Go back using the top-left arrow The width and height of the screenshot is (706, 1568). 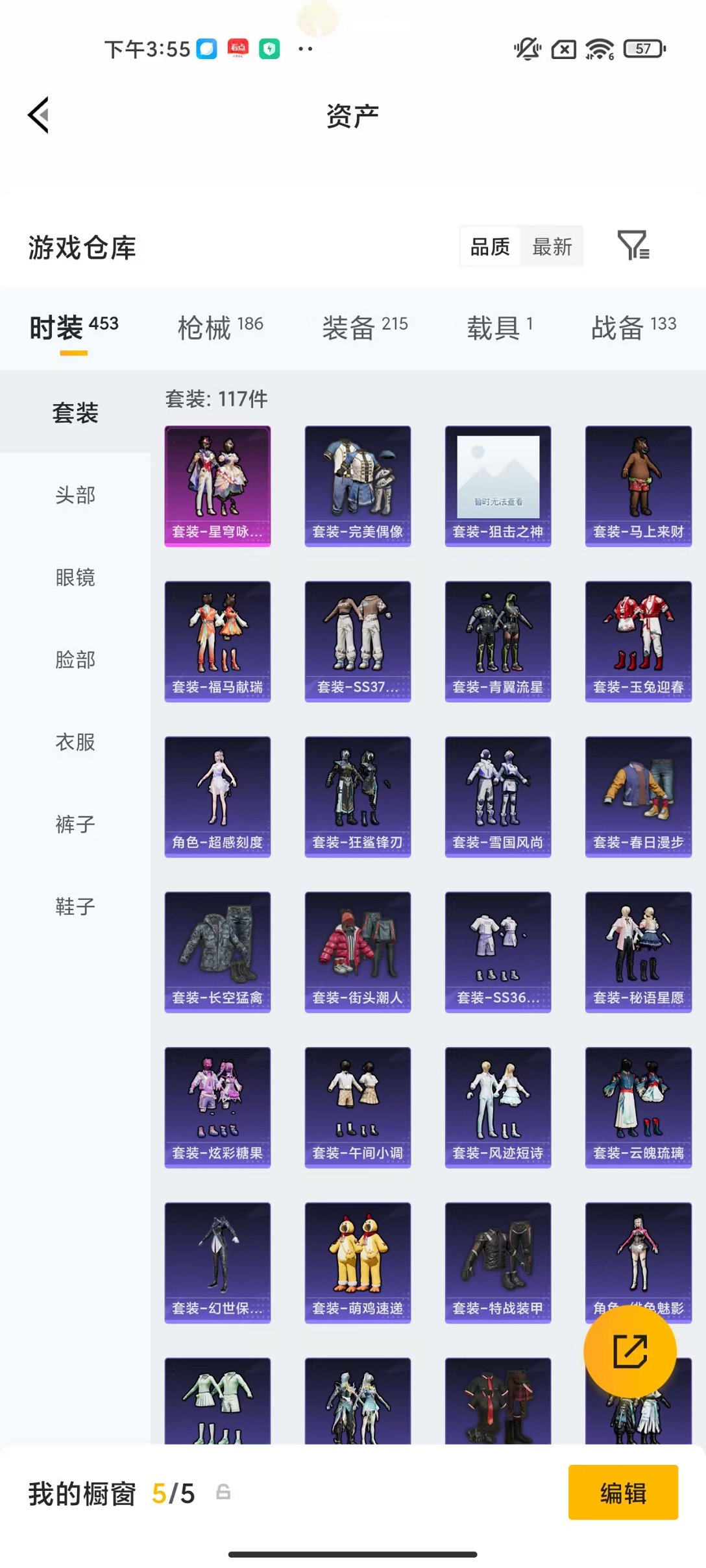pyautogui.click(x=39, y=115)
